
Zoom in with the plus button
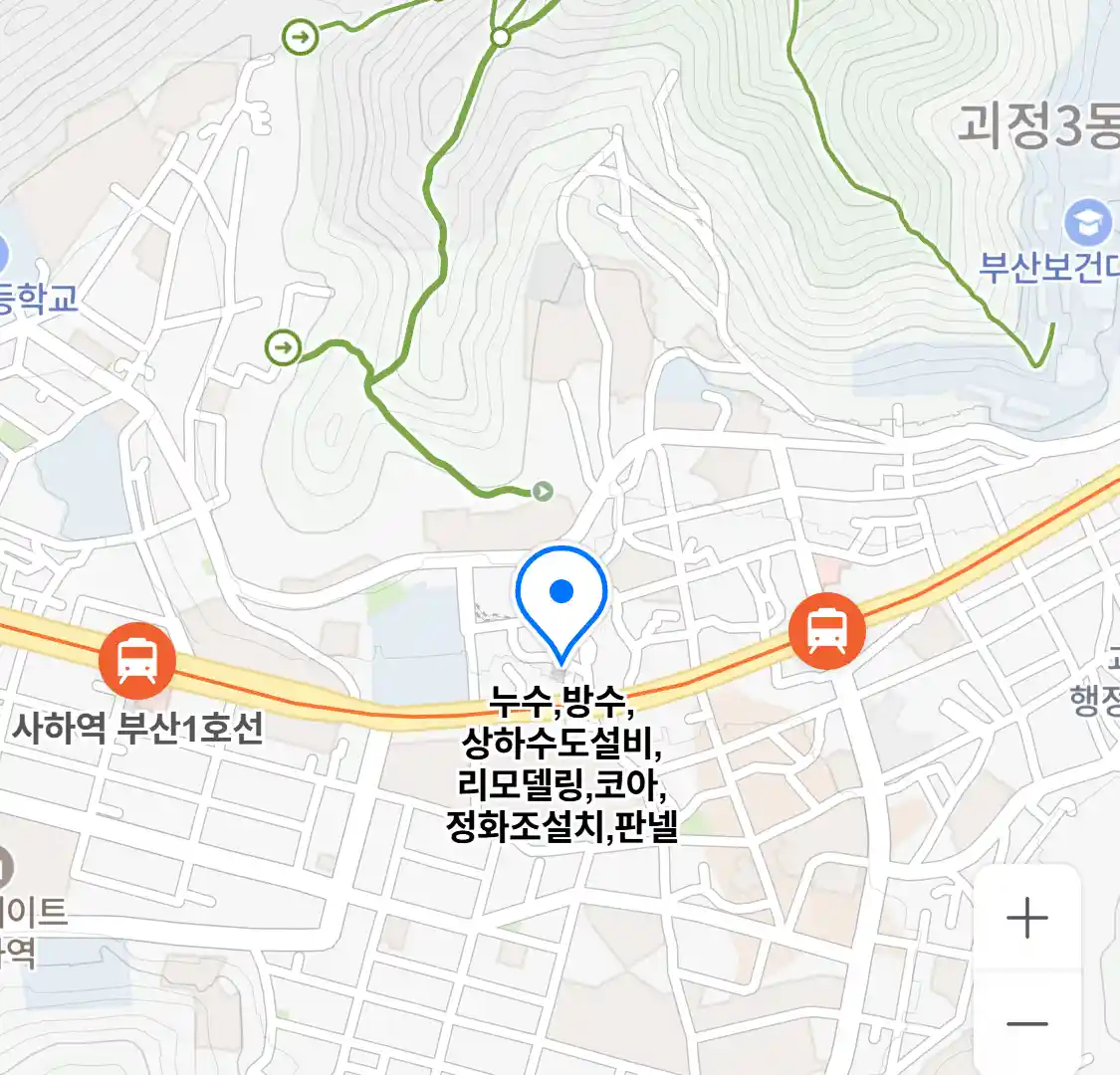tap(1026, 918)
